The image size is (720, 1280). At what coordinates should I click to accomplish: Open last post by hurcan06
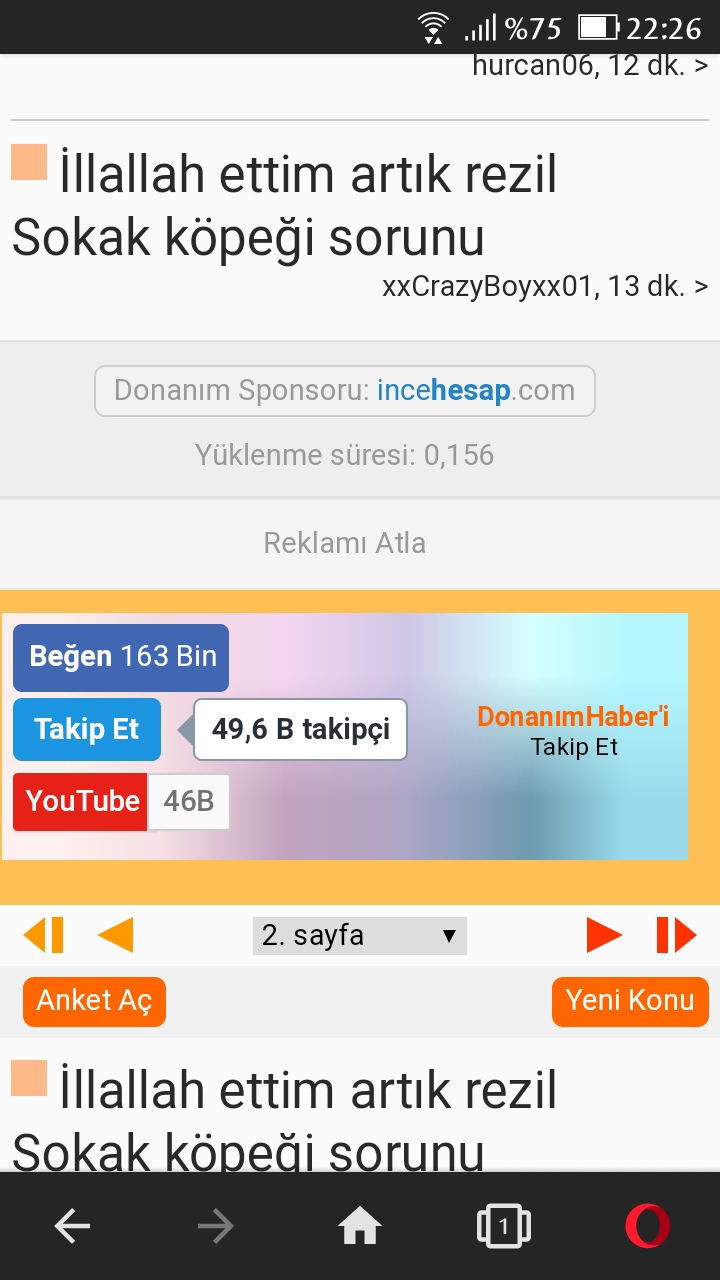tap(590, 66)
